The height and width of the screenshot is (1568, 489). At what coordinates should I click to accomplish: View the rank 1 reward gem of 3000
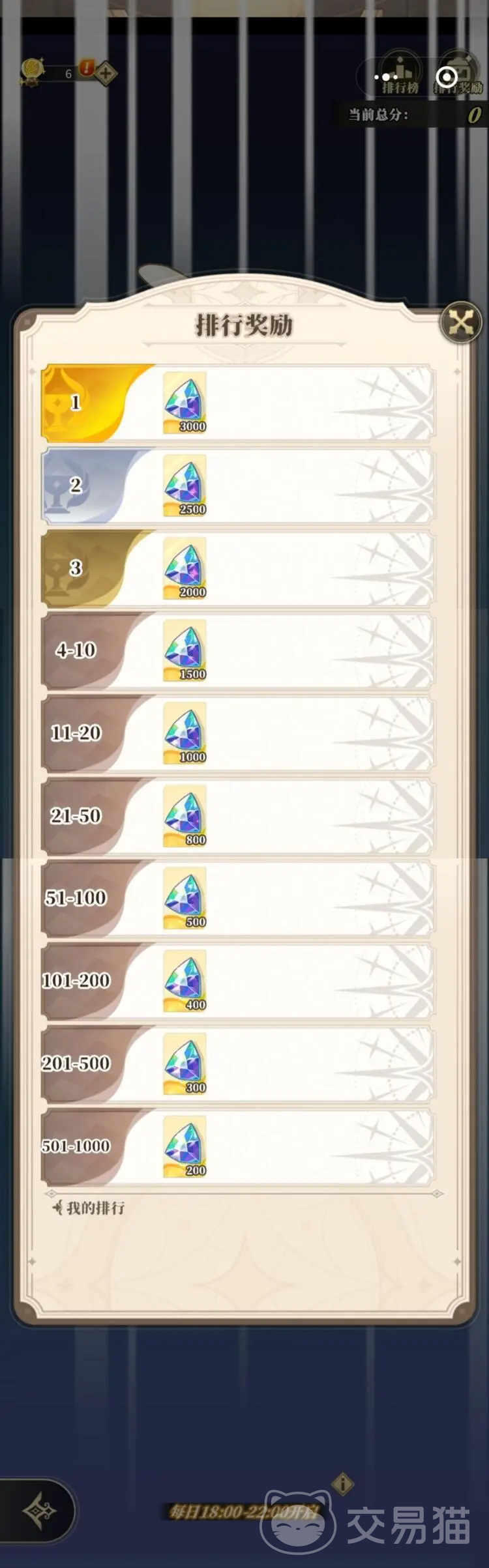coord(185,403)
